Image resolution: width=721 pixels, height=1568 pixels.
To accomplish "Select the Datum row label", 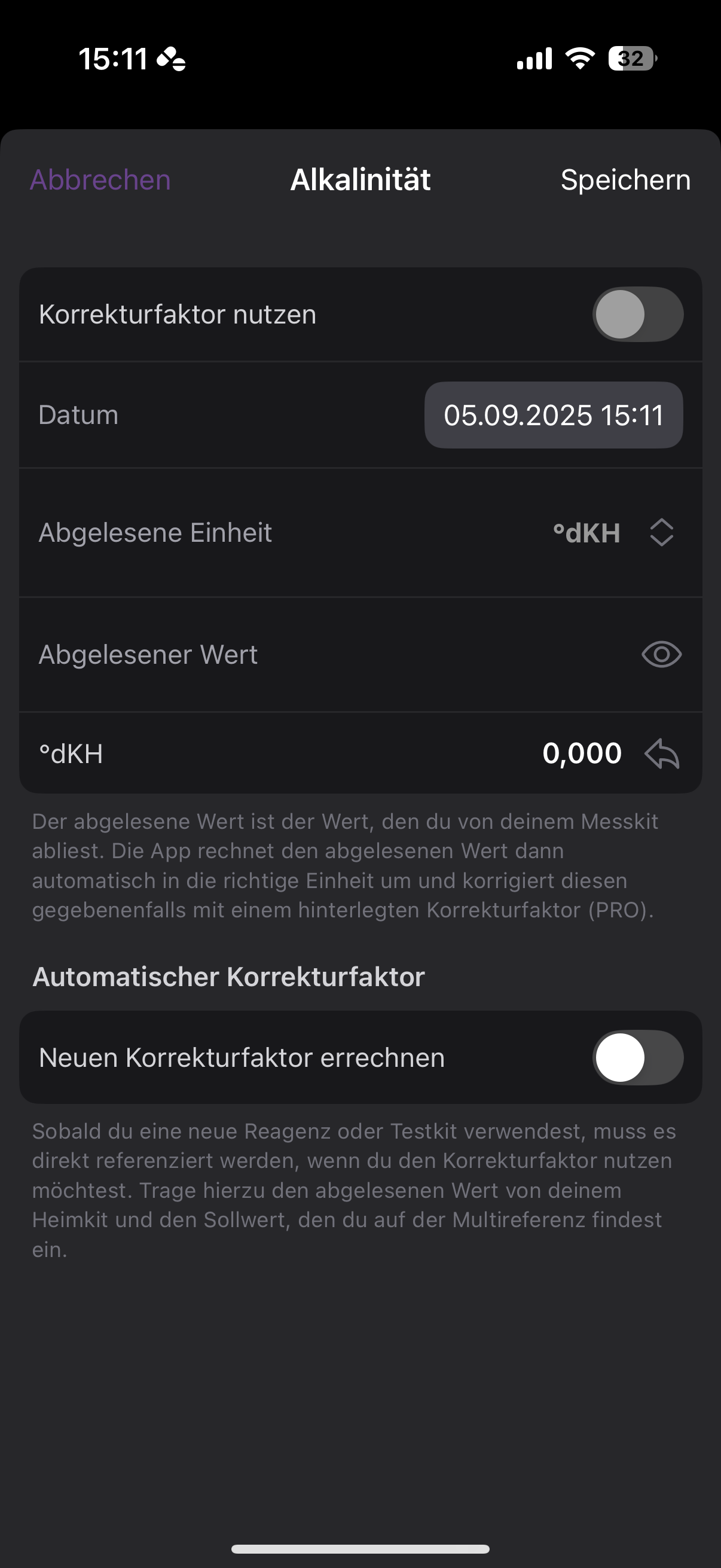I will click(78, 414).
